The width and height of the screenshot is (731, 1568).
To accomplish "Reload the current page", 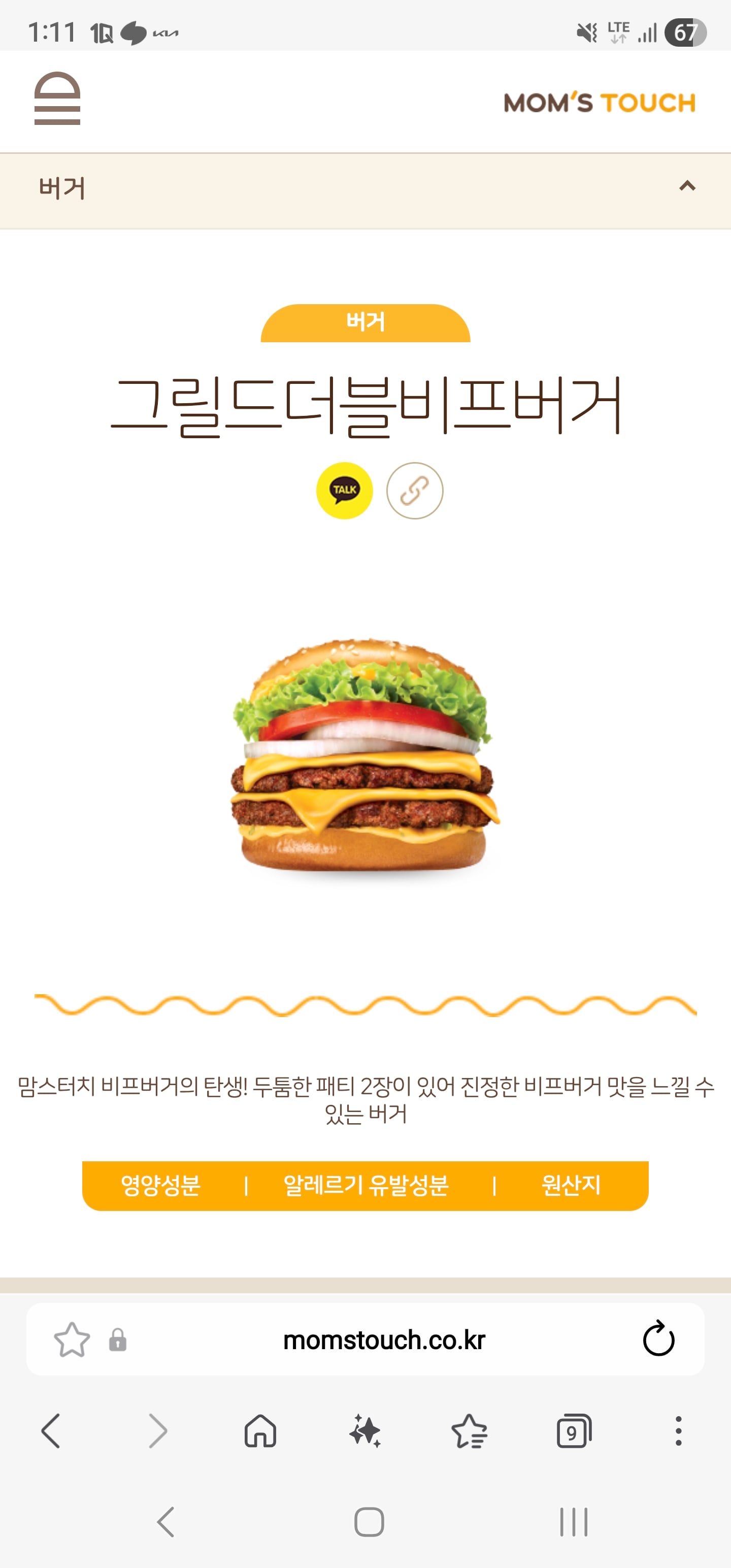I will pos(658,1339).
